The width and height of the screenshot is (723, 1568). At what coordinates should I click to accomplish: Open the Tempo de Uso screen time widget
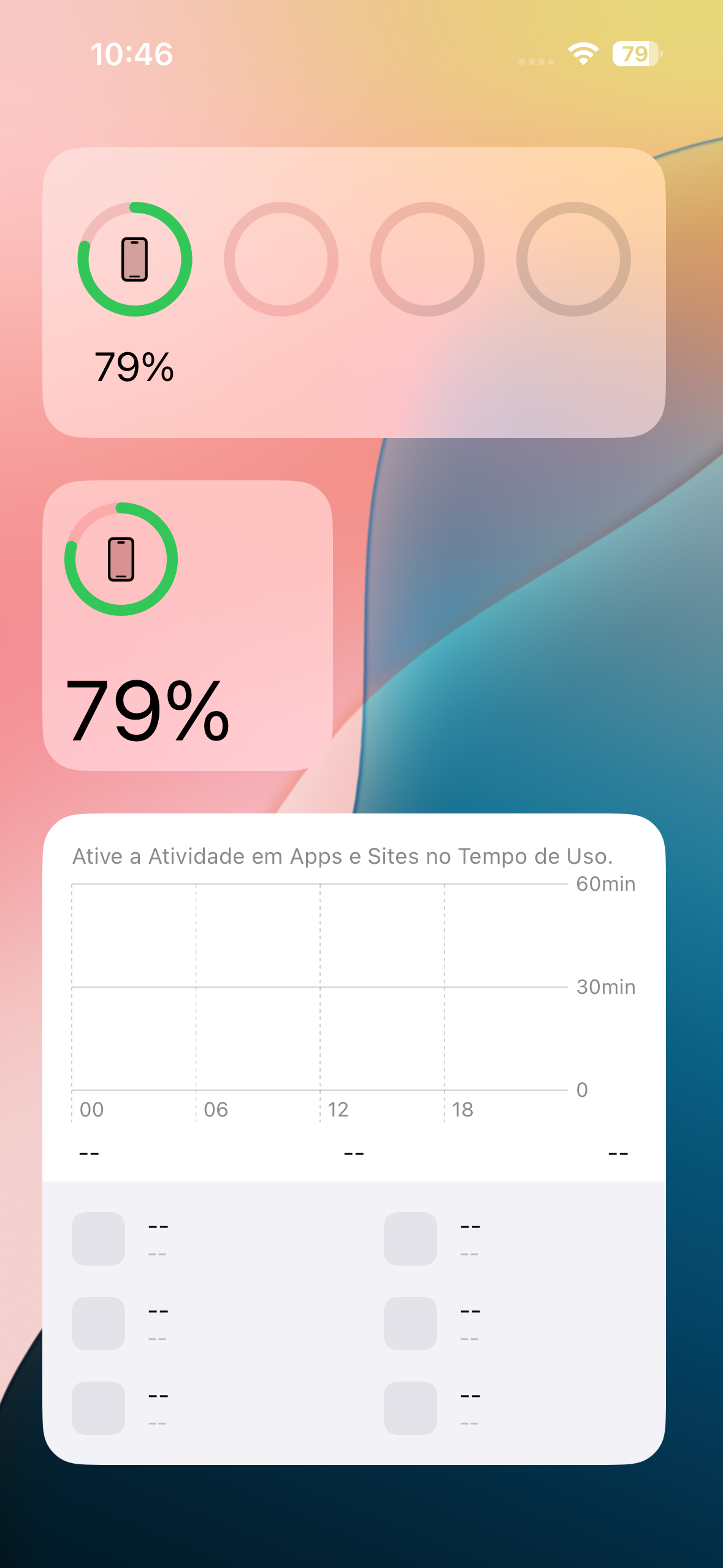tap(354, 1139)
